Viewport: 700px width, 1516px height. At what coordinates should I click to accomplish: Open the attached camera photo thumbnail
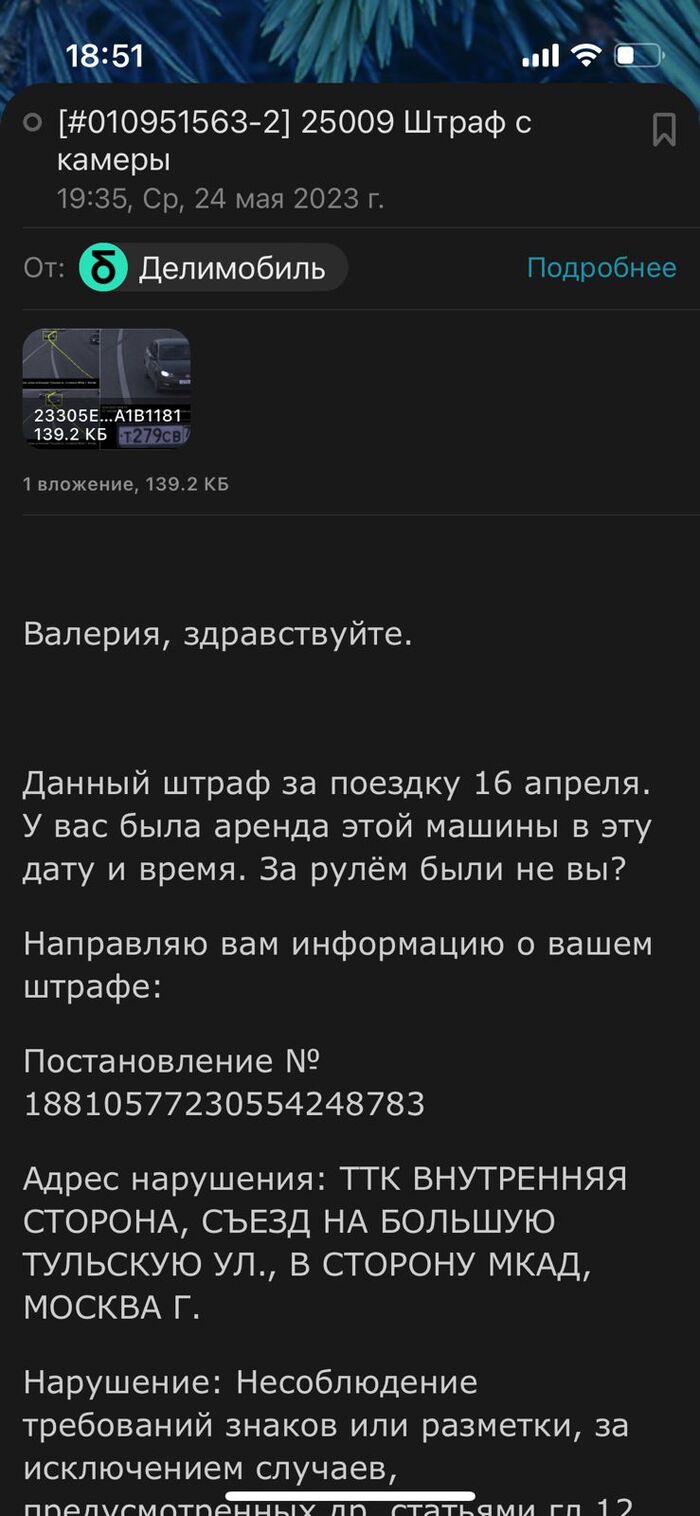click(x=106, y=388)
